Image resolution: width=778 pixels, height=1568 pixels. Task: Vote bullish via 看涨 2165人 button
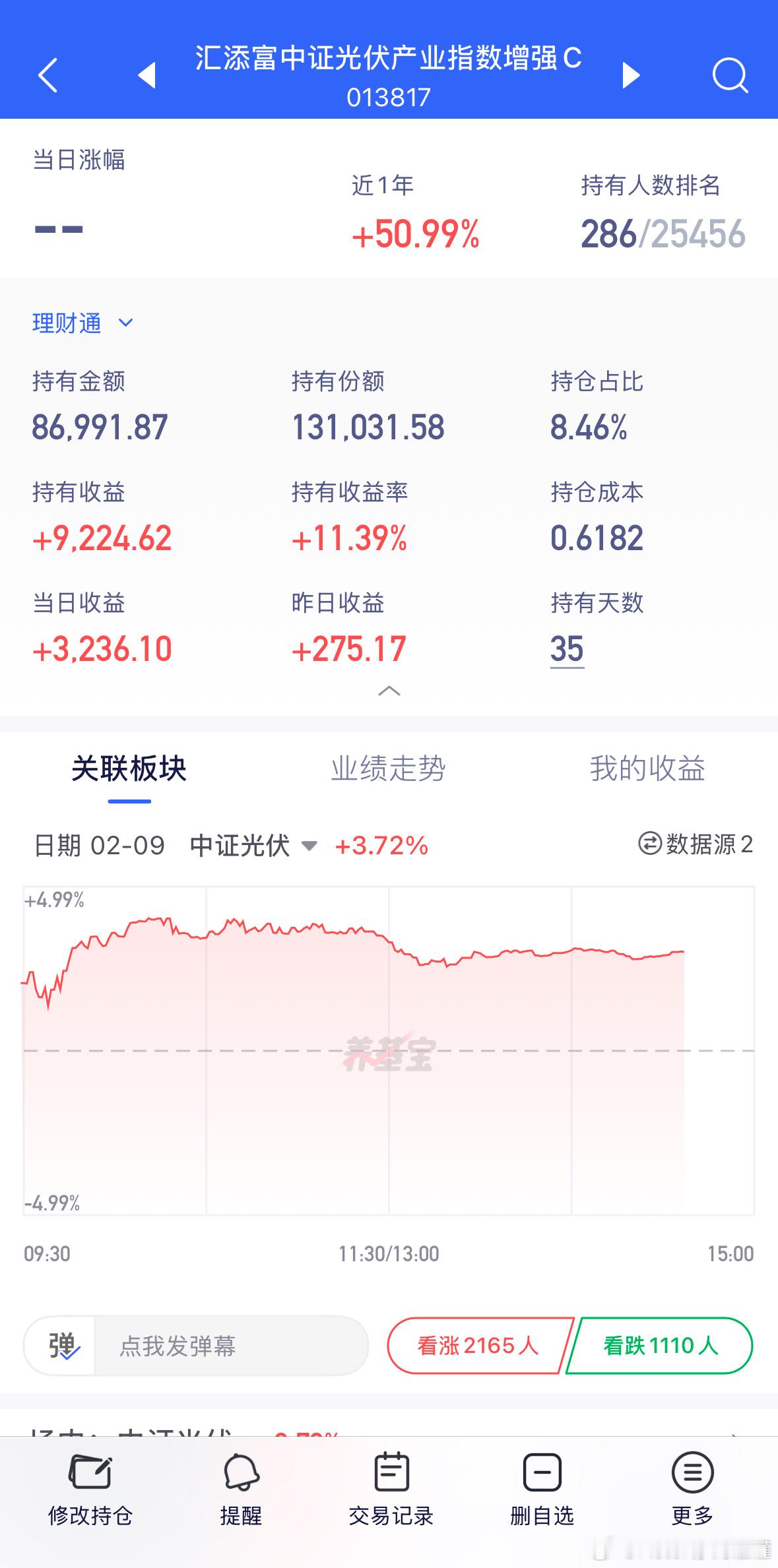(476, 1346)
